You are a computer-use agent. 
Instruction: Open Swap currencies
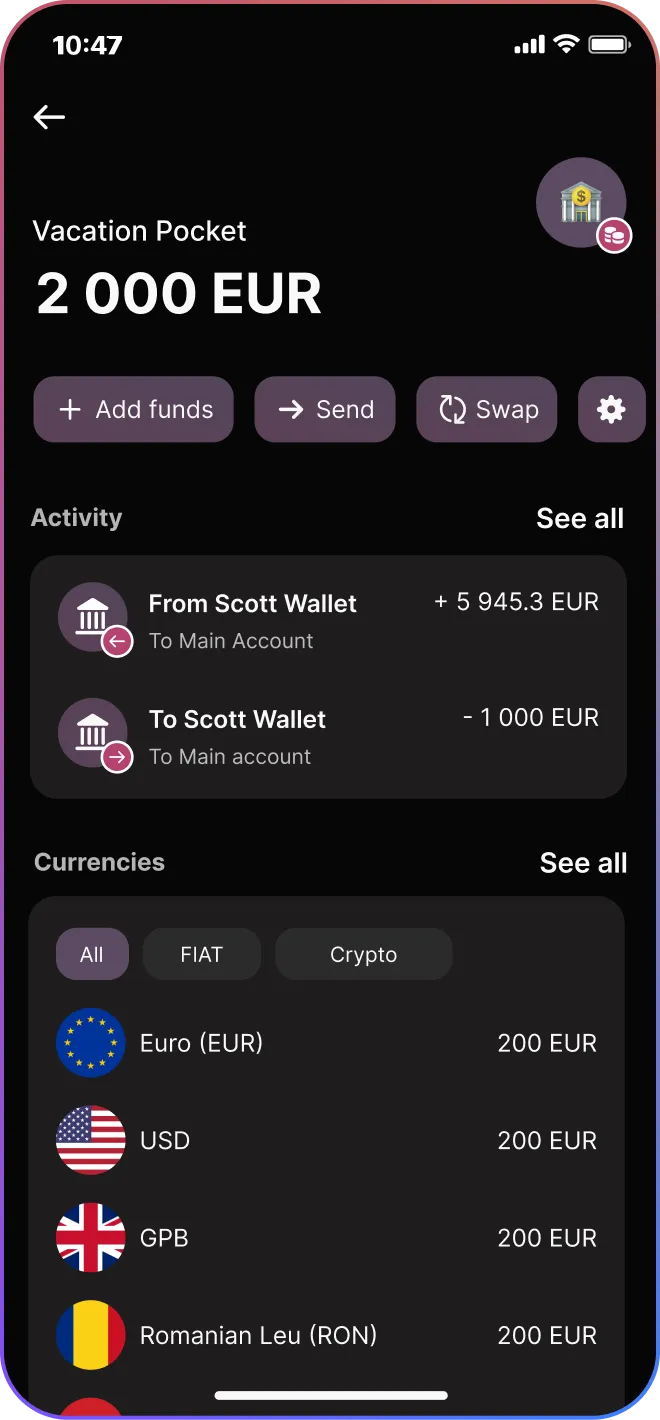(487, 409)
